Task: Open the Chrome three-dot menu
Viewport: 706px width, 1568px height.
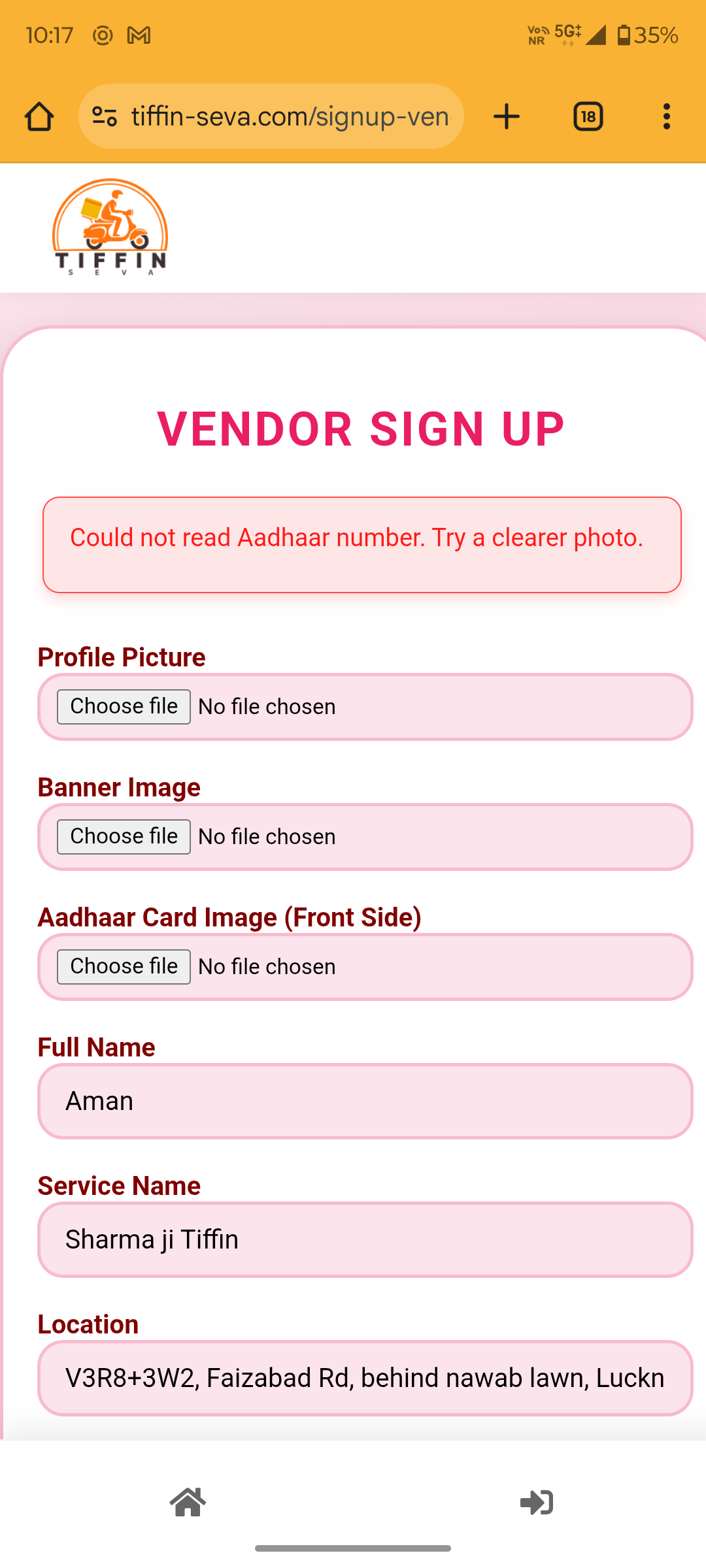Action: click(x=667, y=116)
